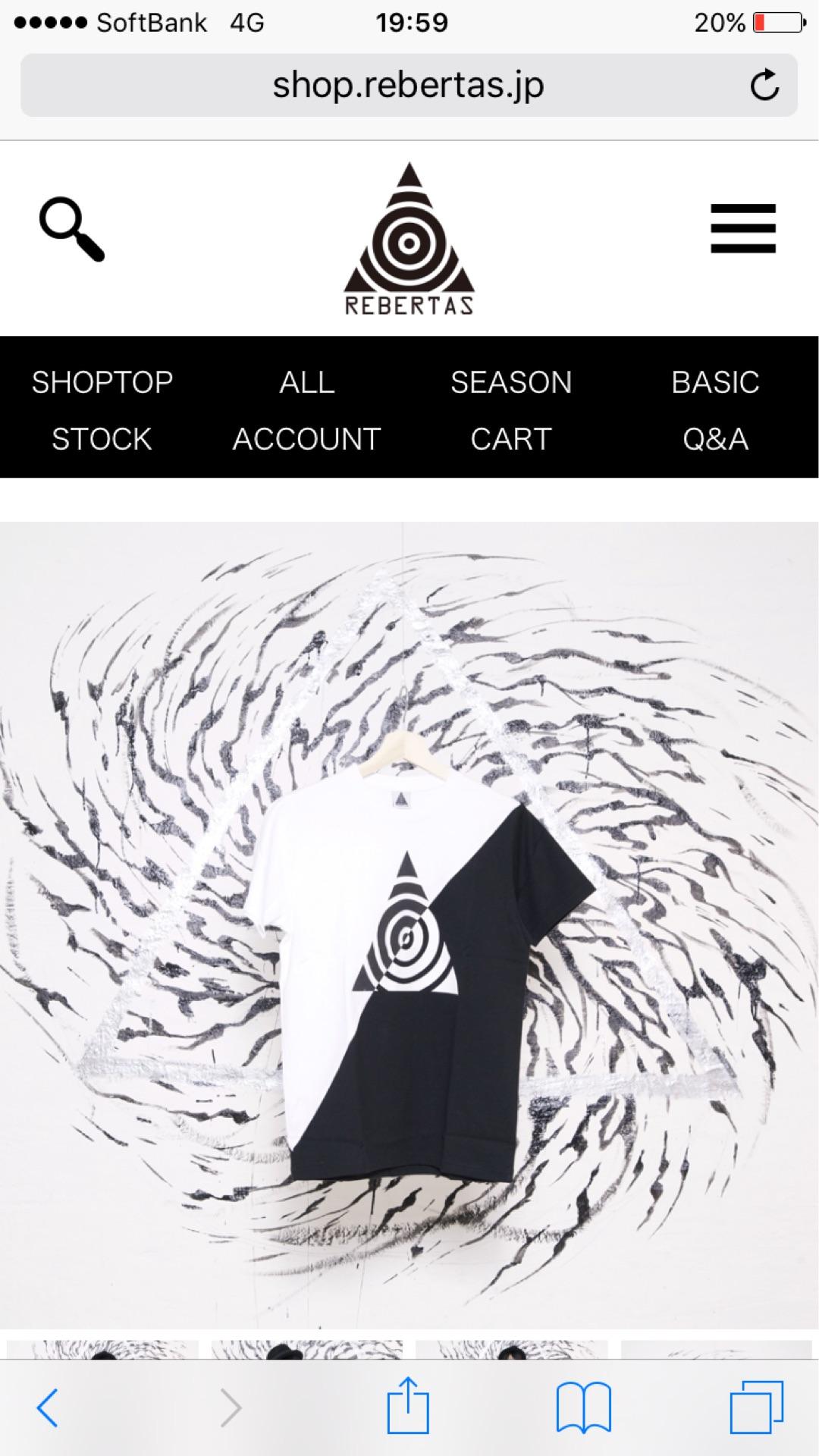Reload the page
Screen dimensions: 819x1456
tap(764, 85)
